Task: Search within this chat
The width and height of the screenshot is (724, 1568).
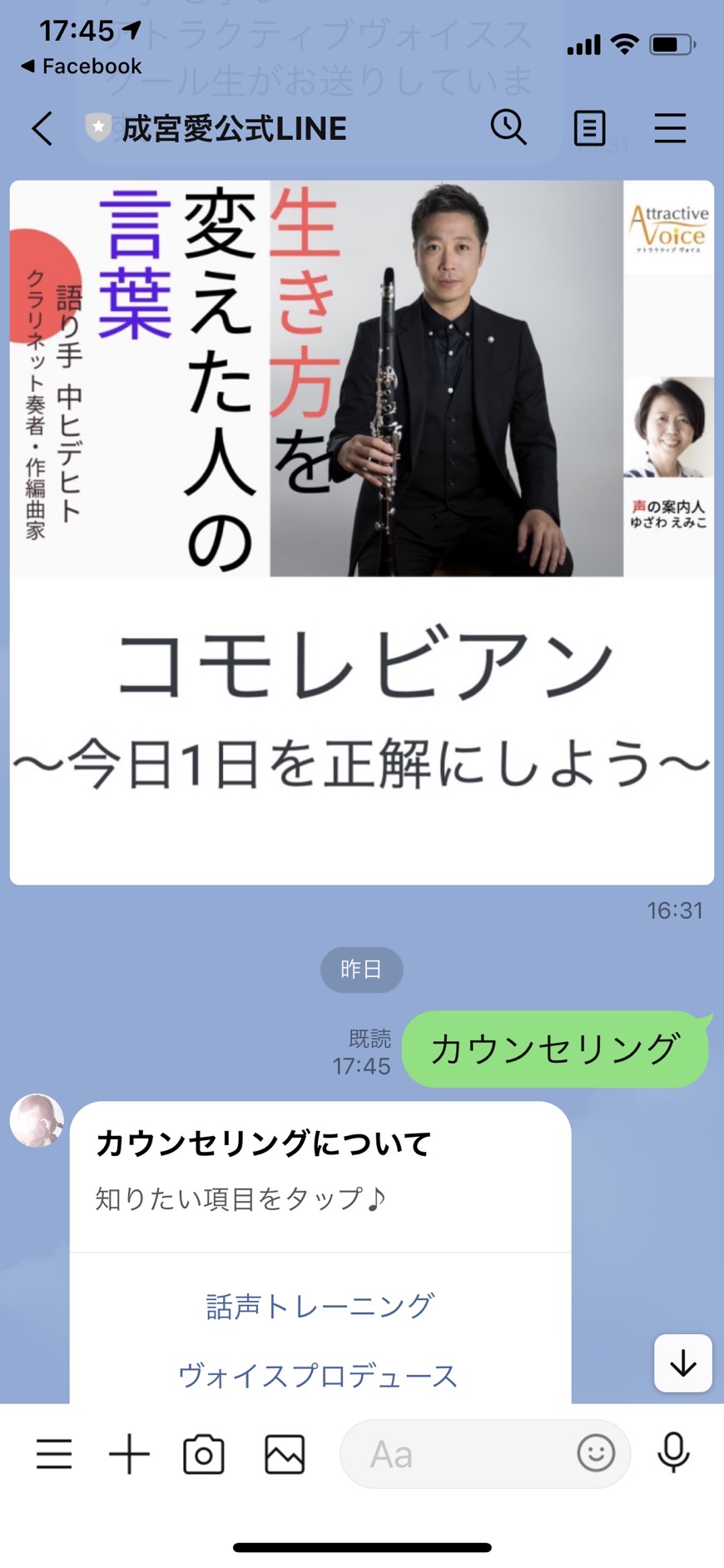Action: 508,128
